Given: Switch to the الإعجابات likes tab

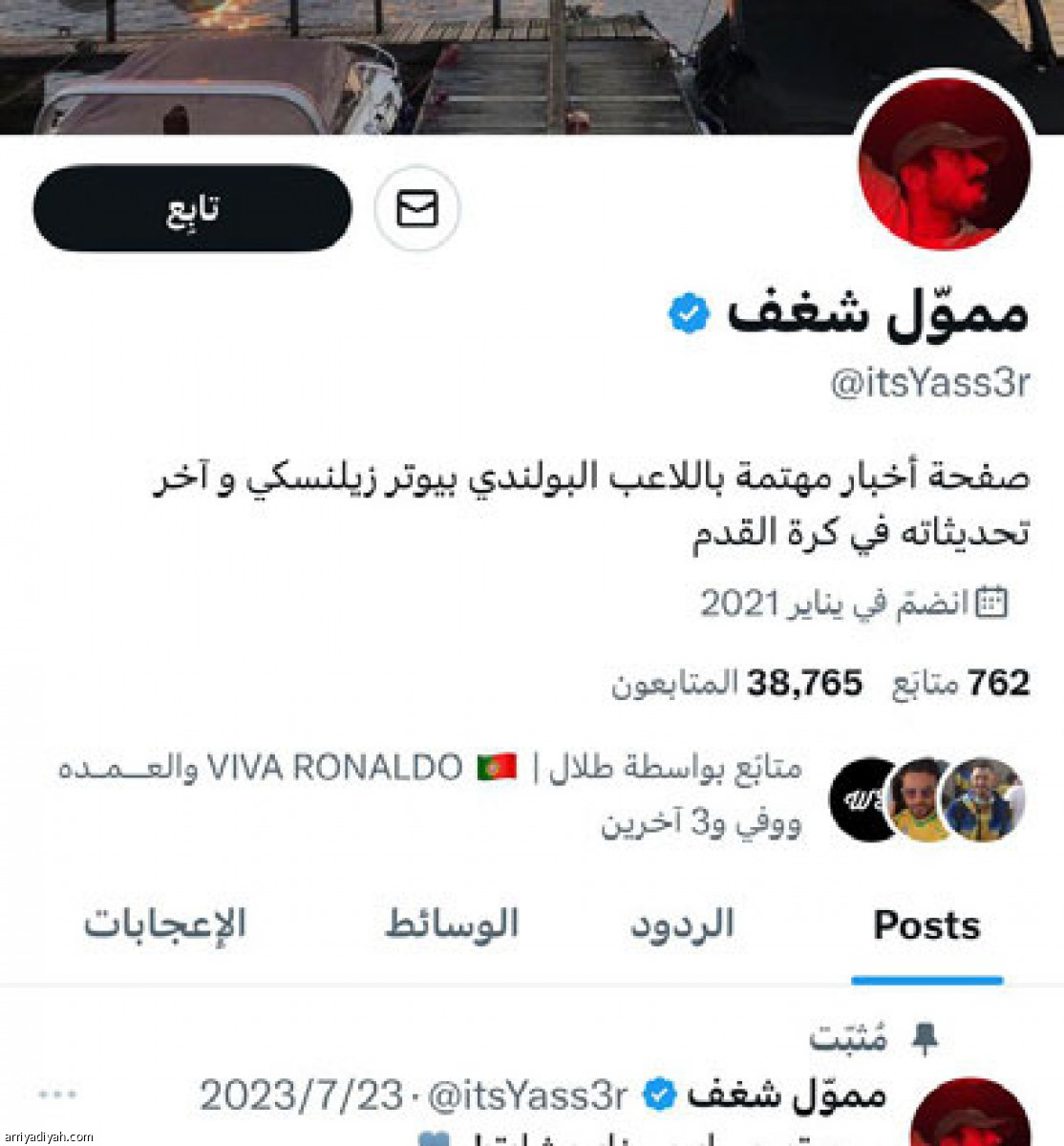Looking at the screenshot, I should tap(165, 925).
